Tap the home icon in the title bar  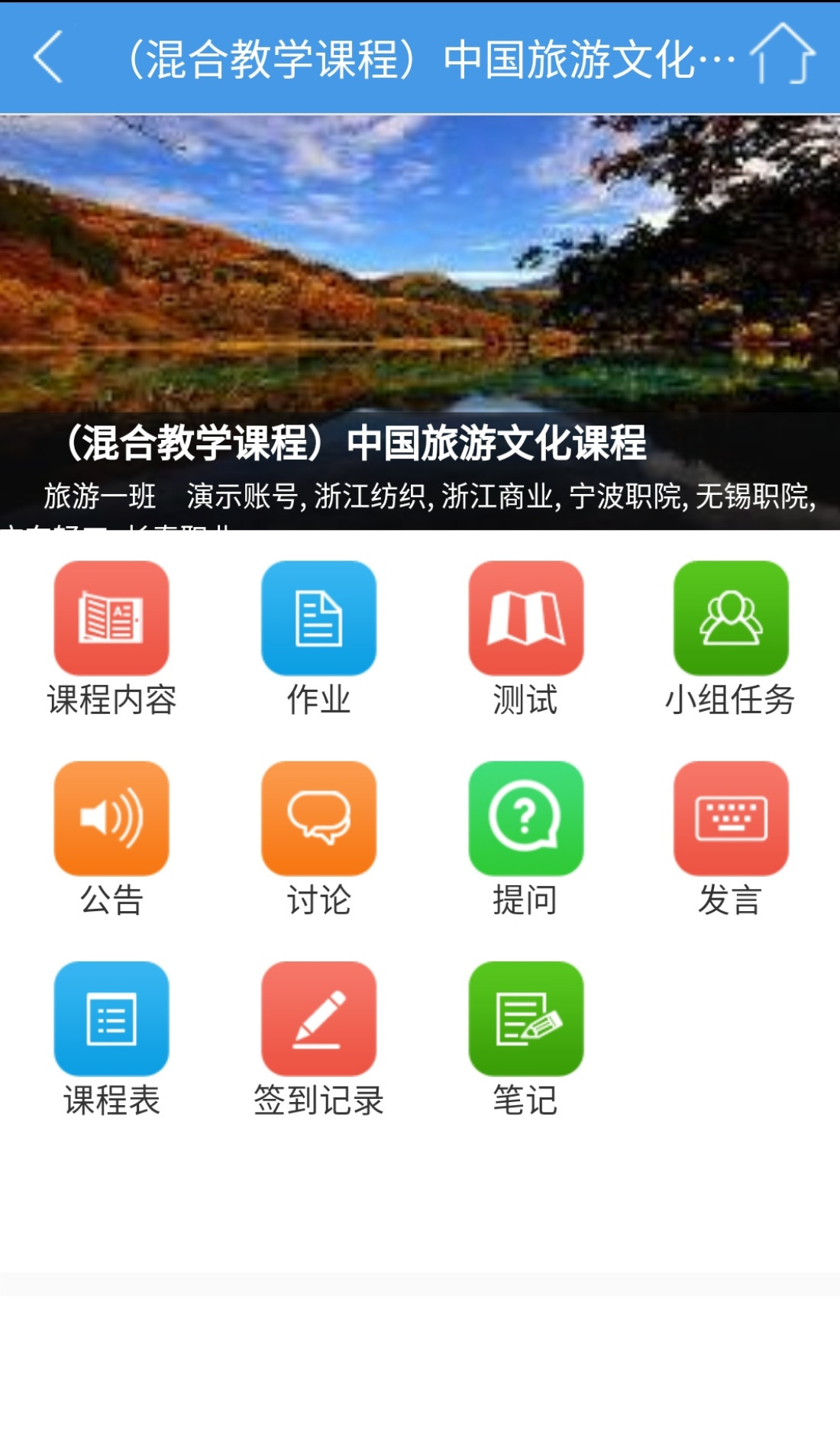coord(783,55)
